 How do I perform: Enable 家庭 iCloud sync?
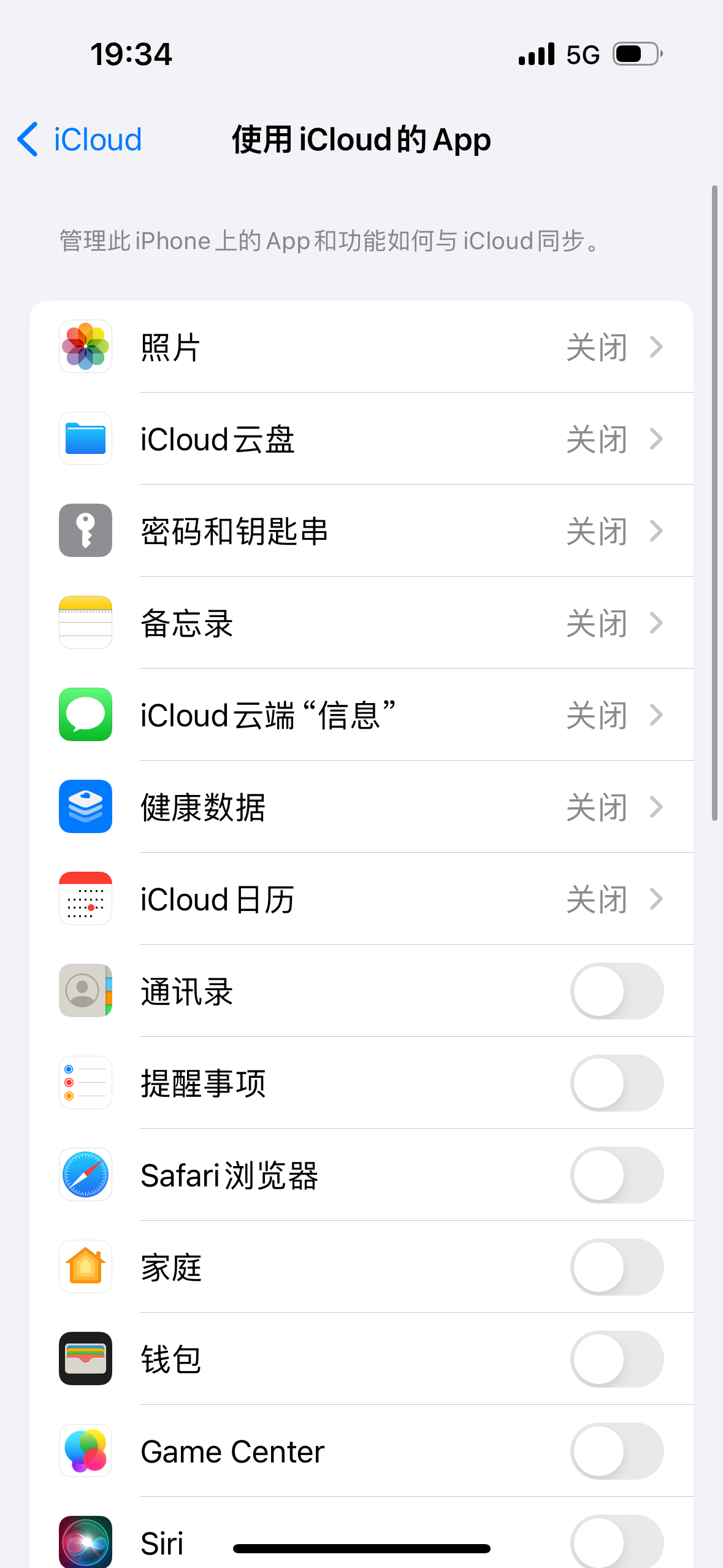click(x=616, y=1267)
